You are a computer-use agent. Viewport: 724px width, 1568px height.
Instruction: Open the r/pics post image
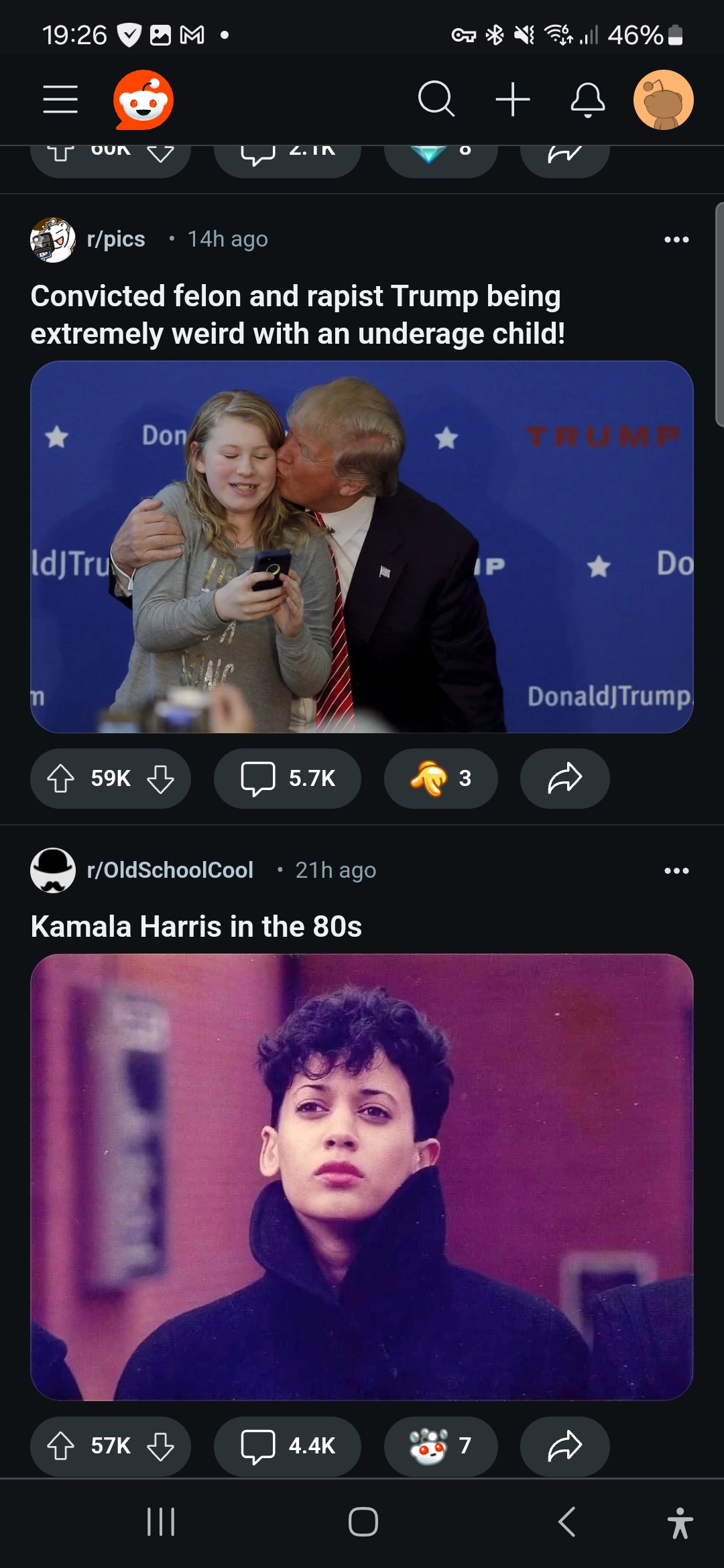click(361, 546)
